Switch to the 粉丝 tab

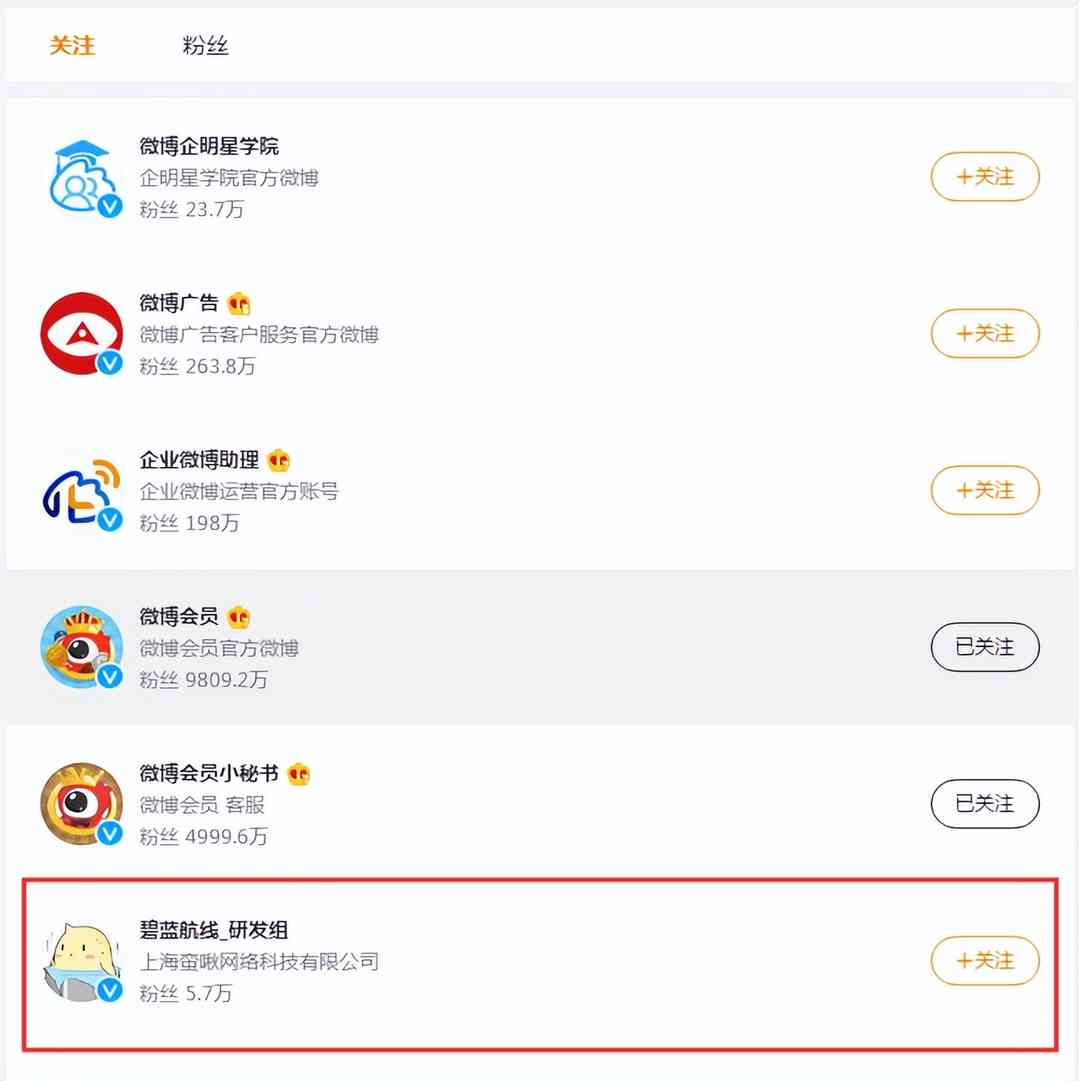point(205,46)
